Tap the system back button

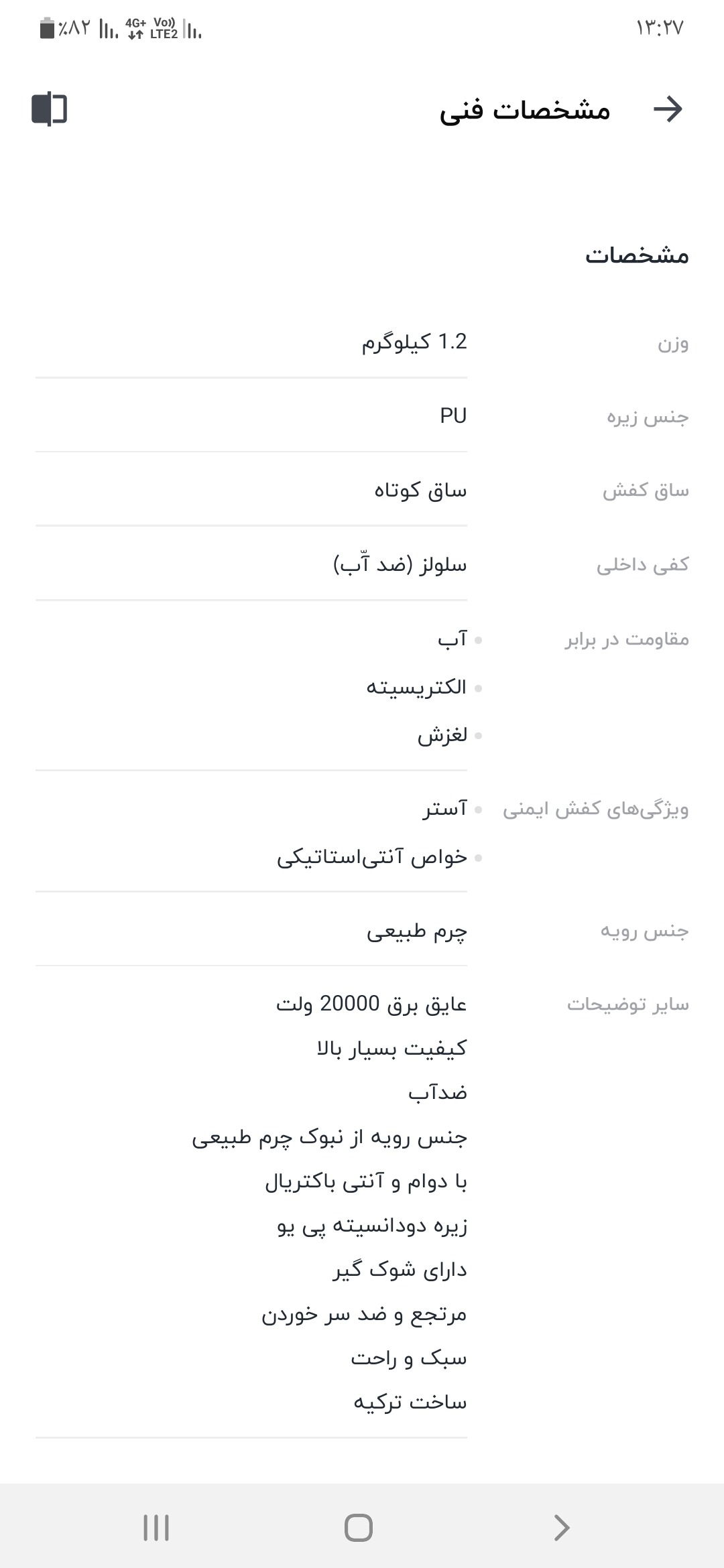(562, 1528)
